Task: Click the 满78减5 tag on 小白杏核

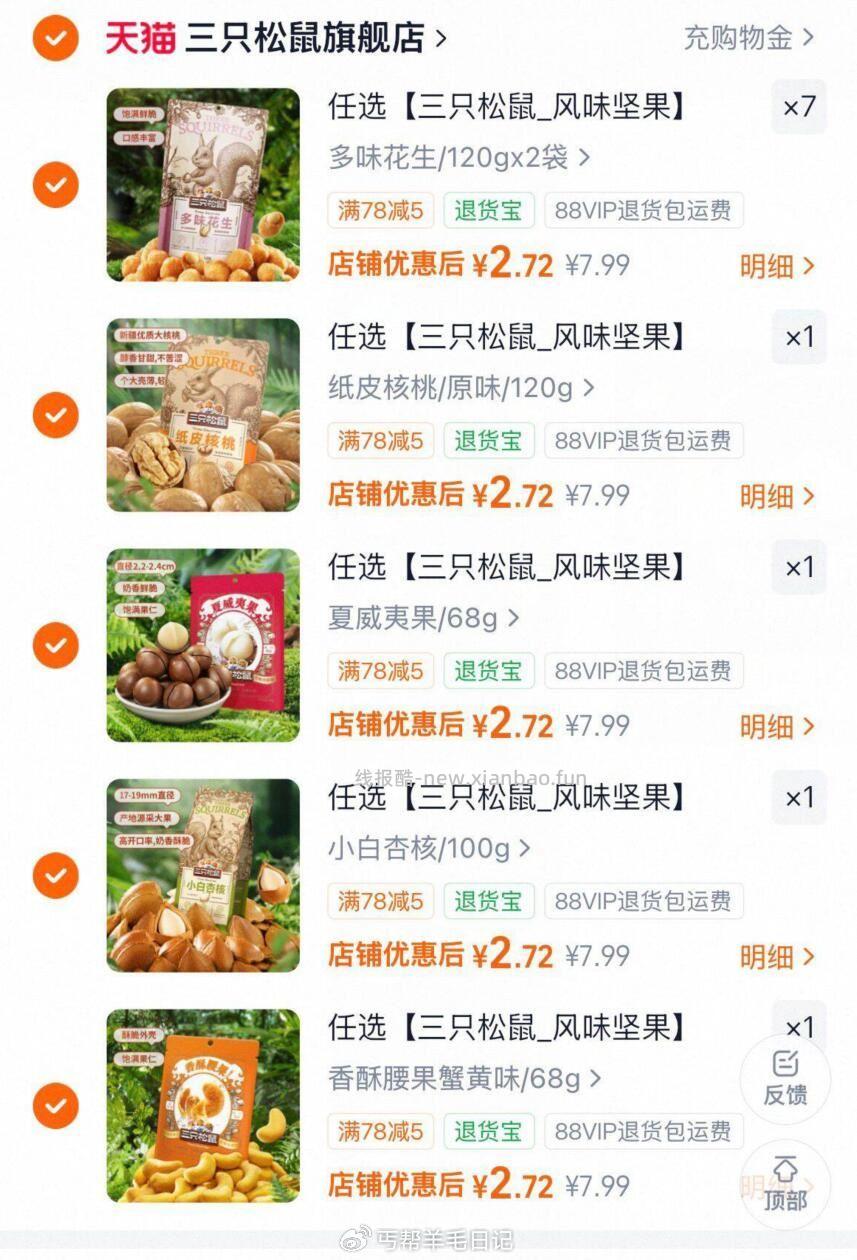Action: coord(380,901)
